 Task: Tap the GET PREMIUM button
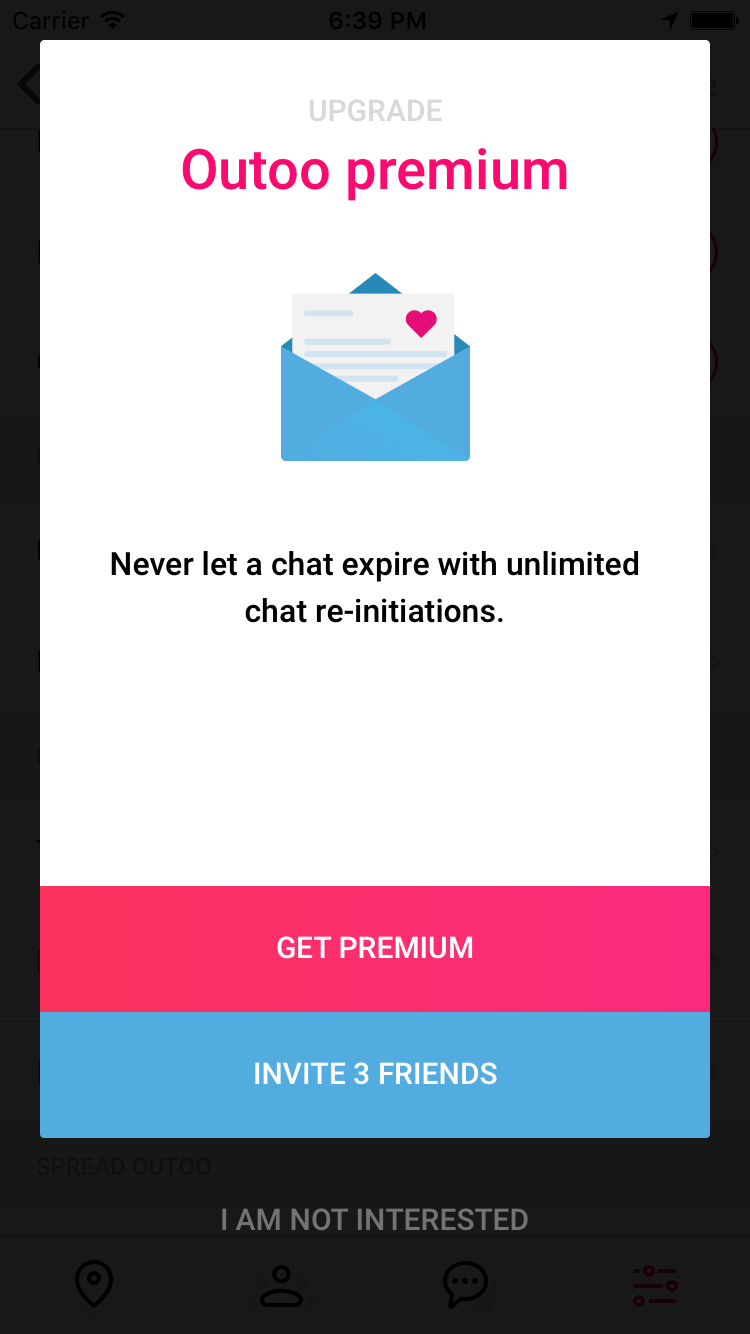[375, 948]
